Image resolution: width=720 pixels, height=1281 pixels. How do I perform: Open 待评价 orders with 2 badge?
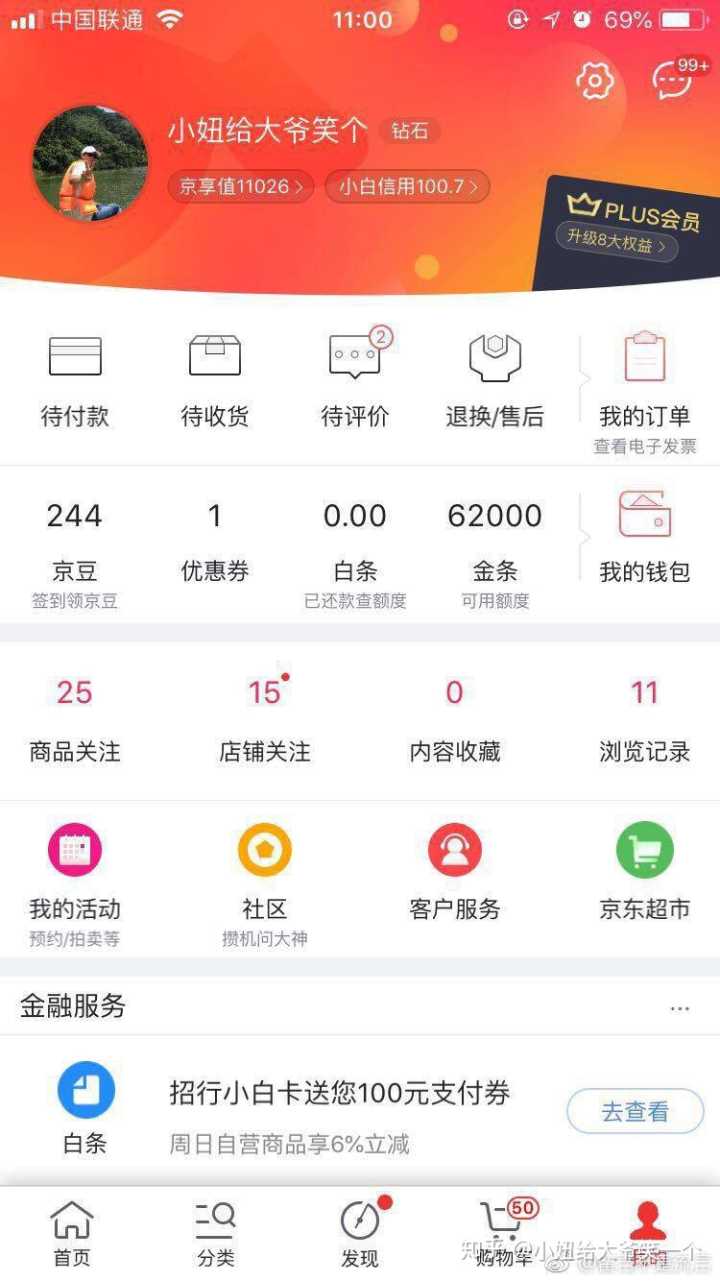coord(355,380)
